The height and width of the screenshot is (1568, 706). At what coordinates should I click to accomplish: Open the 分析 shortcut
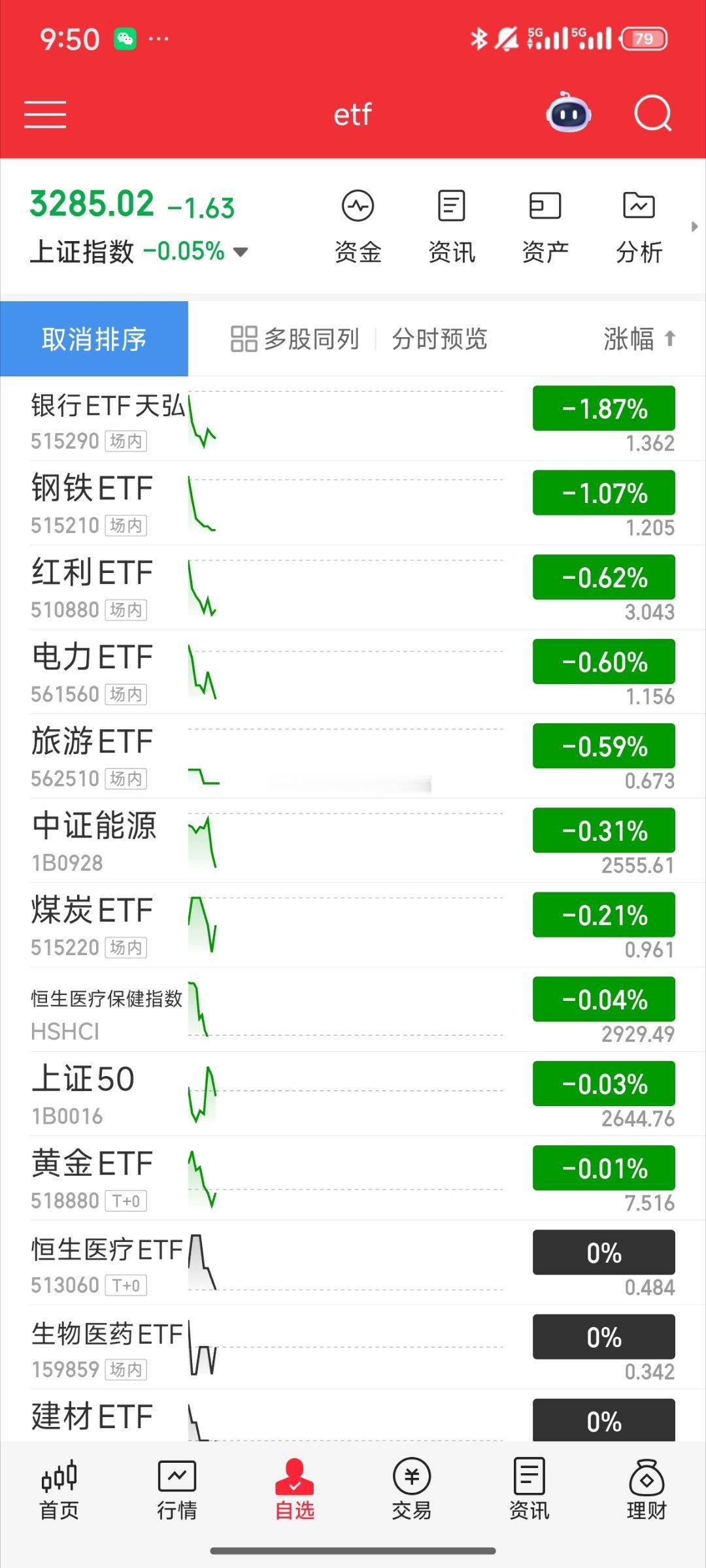pos(639,226)
